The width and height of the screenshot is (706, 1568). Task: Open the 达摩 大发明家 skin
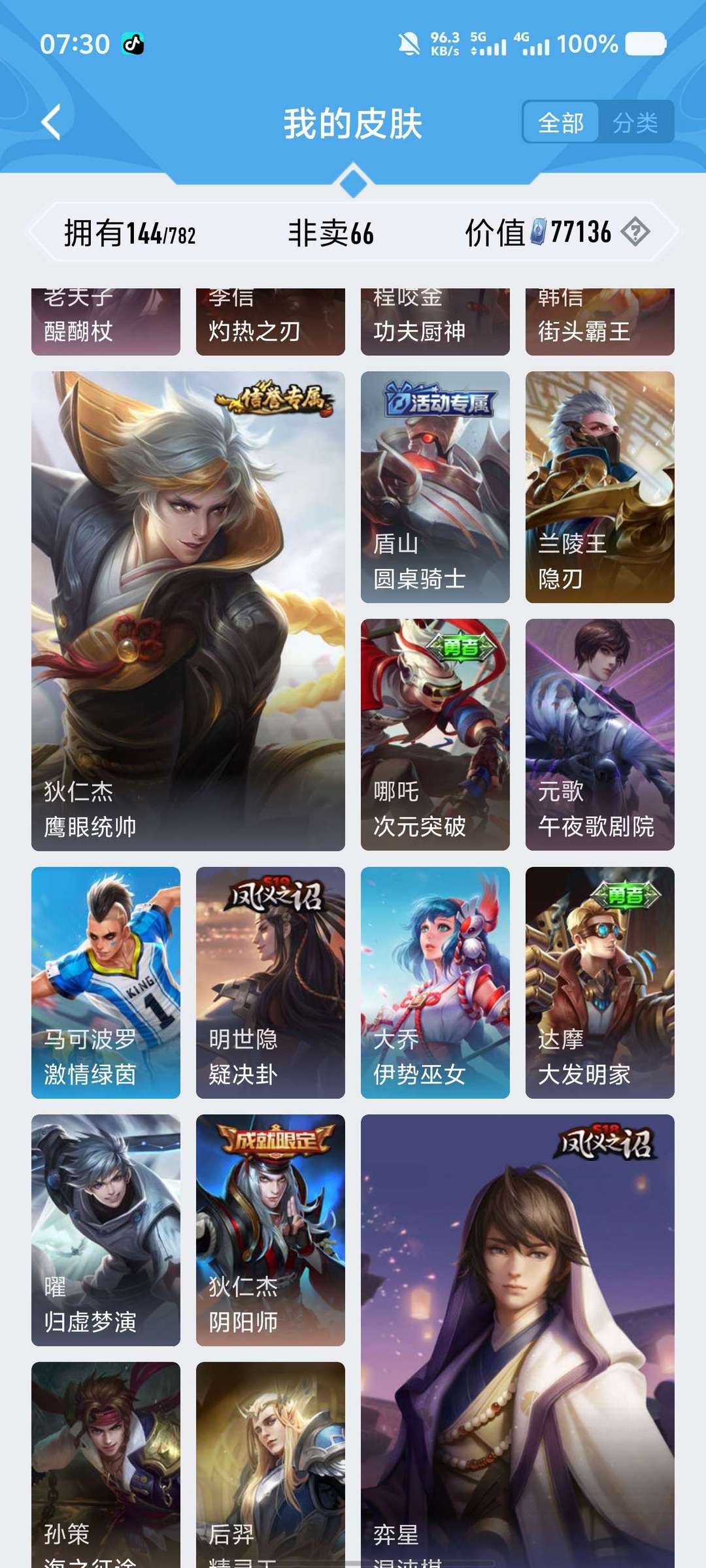pos(599,982)
